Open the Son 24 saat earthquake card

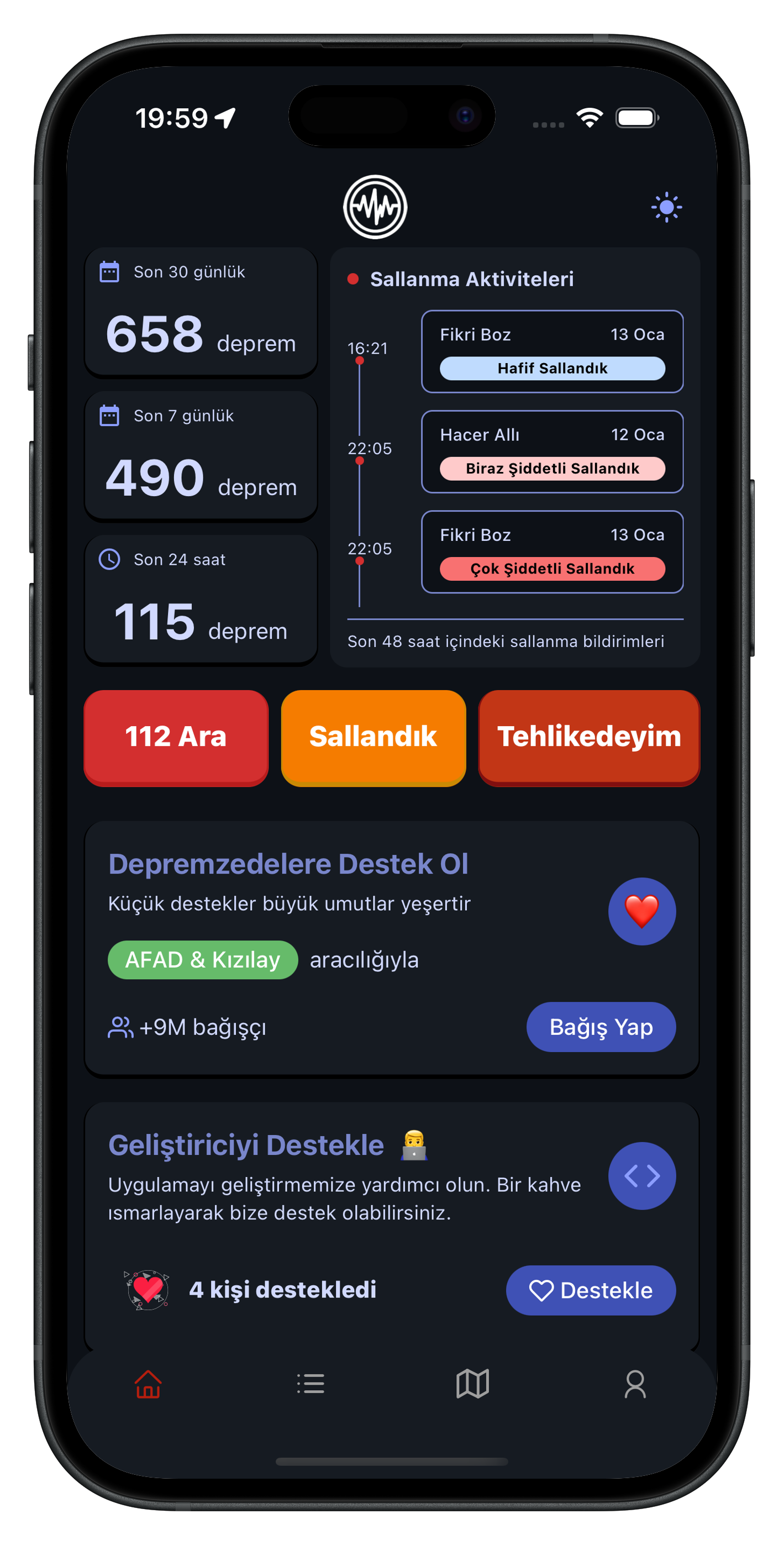click(x=201, y=600)
